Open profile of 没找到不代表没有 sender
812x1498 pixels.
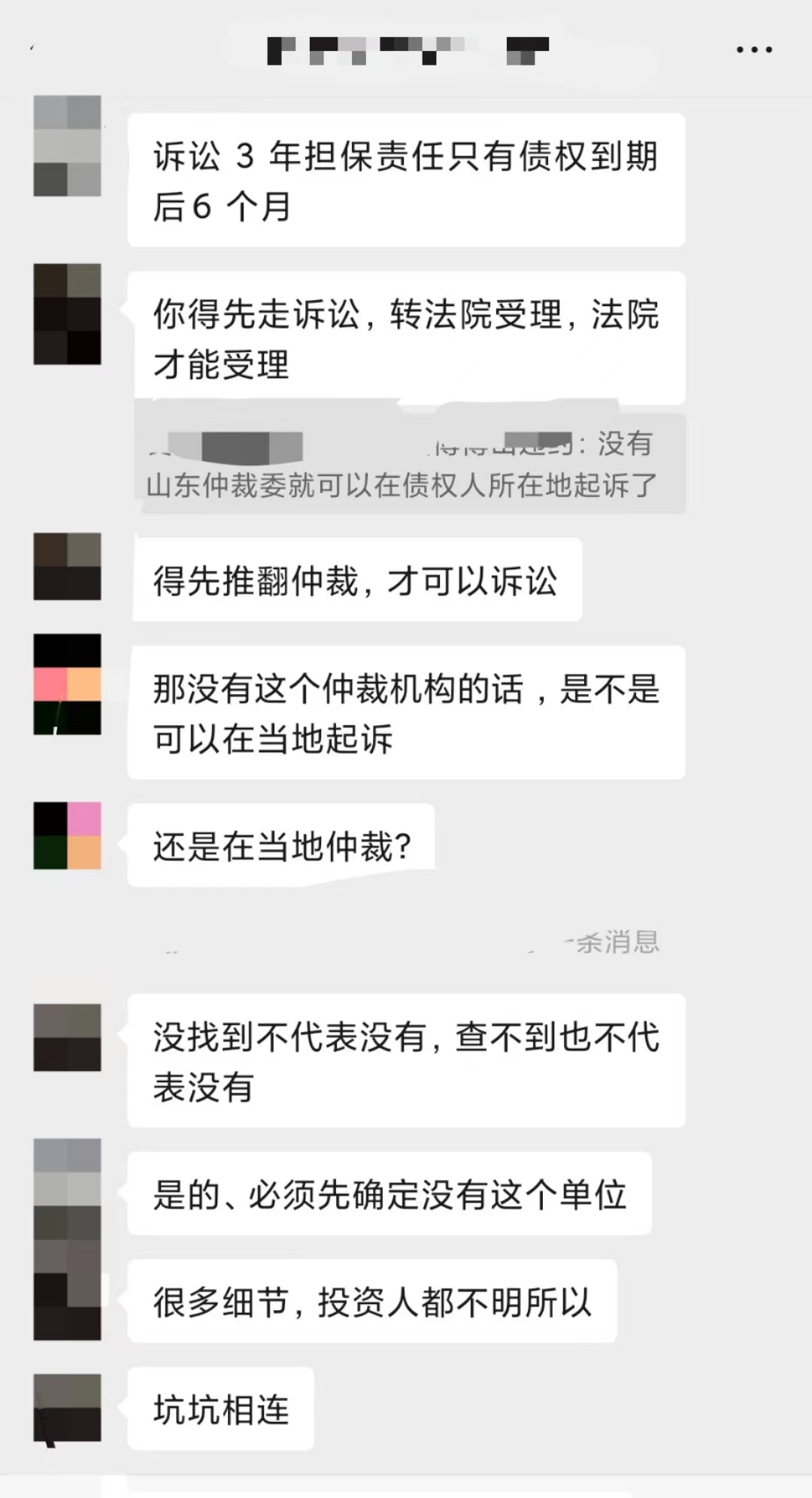pos(68,1037)
